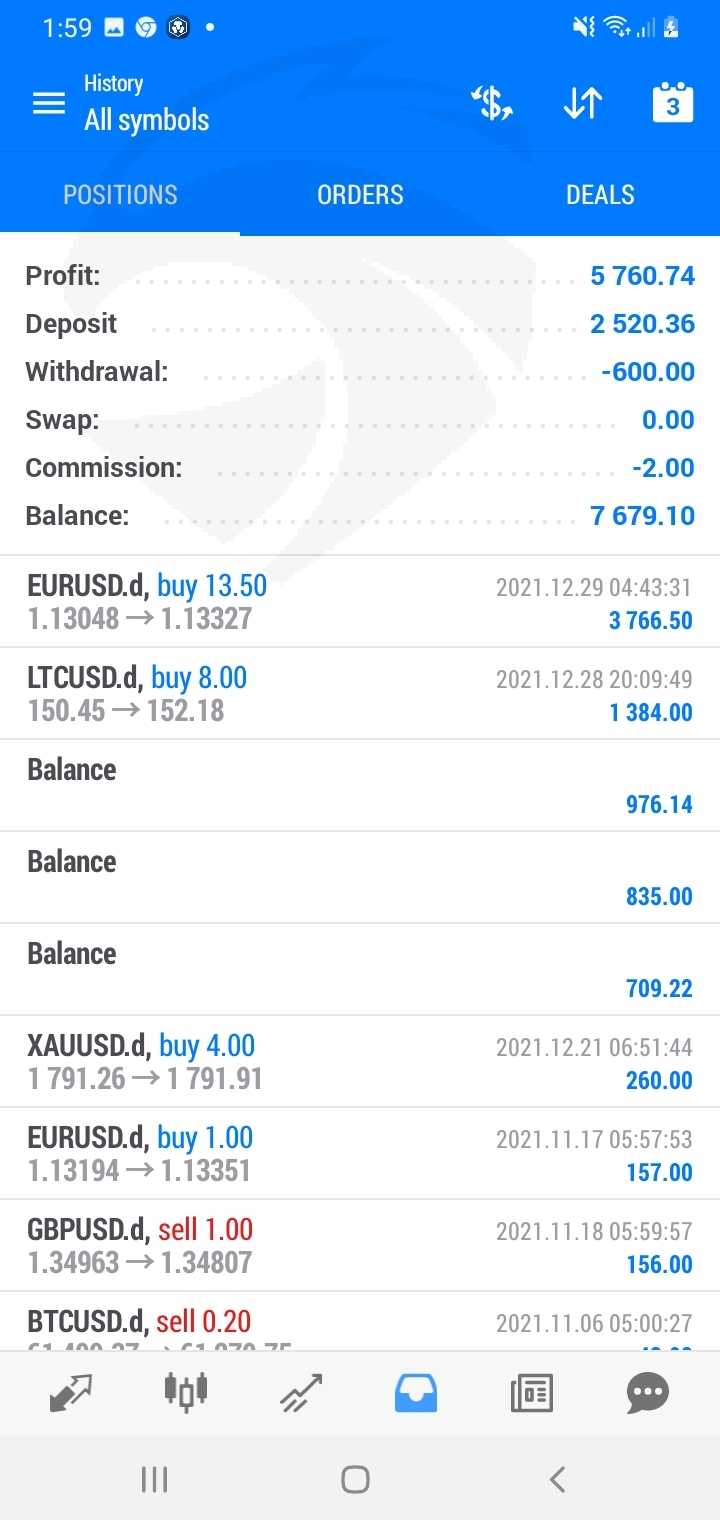Screen dimensions: 720x1520
Task: Tap the system back button
Action: 557,1479
